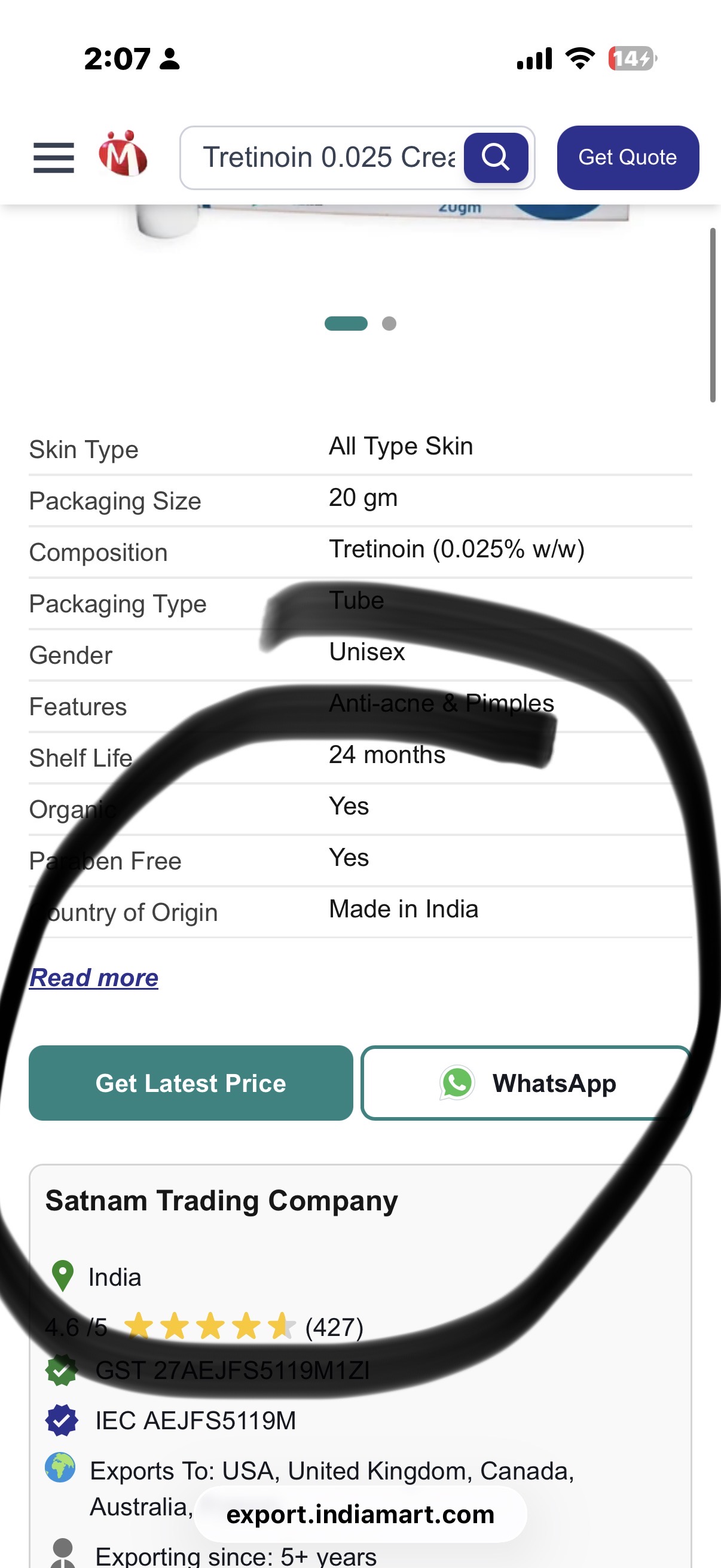
Task: Edit the Tretinoin 0.025 Cream search field
Action: [x=329, y=158]
